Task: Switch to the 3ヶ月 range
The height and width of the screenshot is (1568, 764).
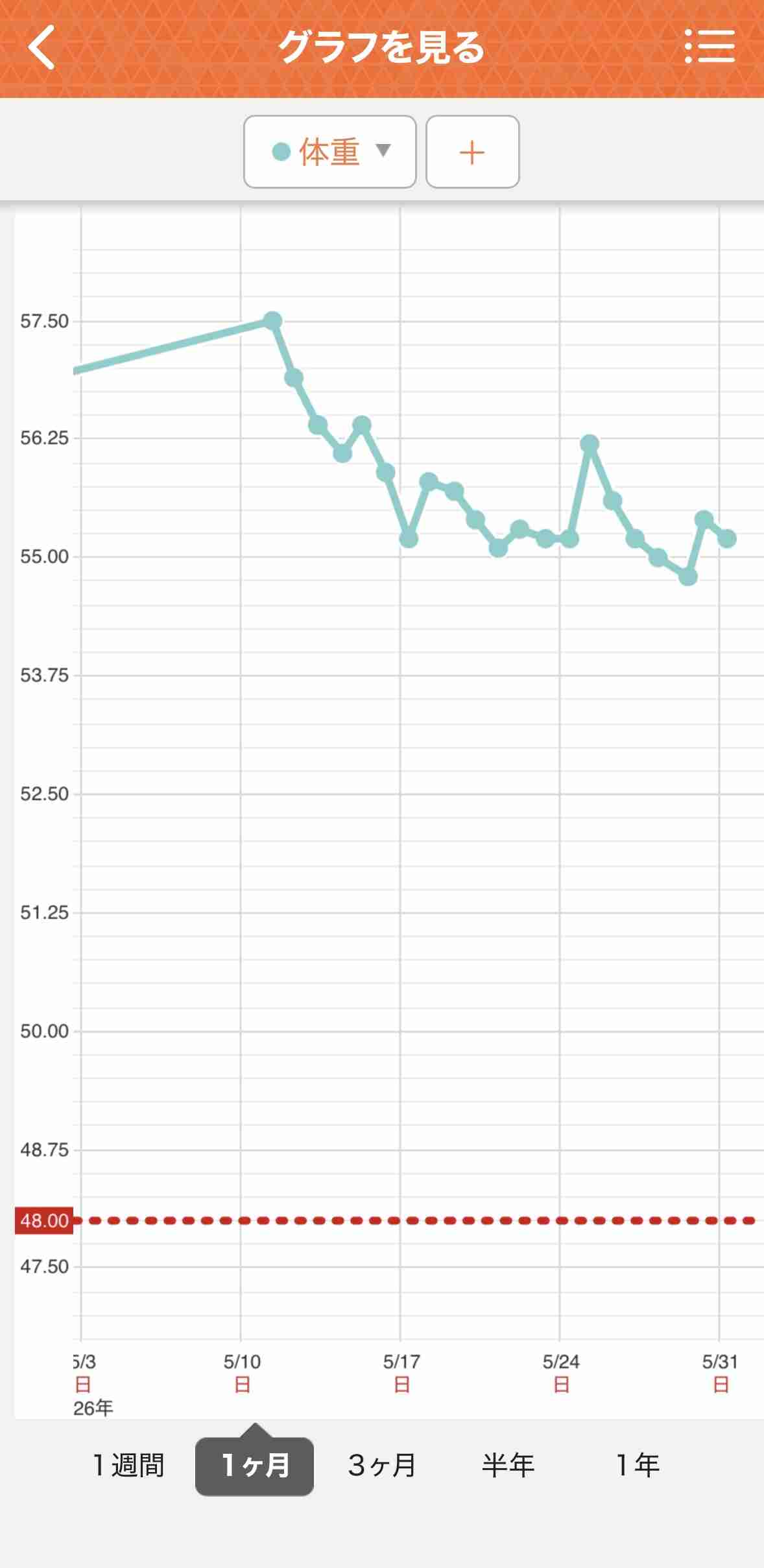Action: [x=382, y=1466]
